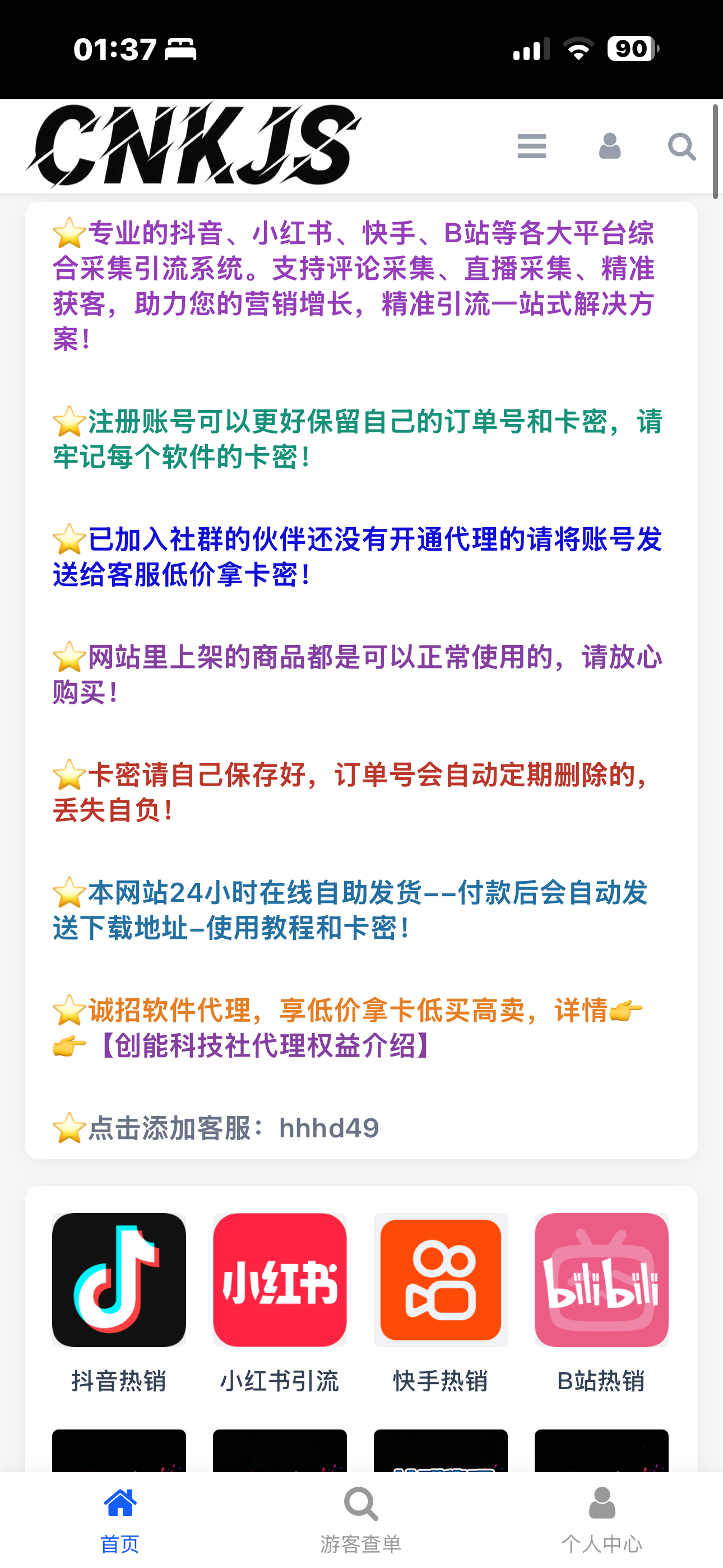Click the CNKJS logo
The height and width of the screenshot is (1568, 723).
192,146
